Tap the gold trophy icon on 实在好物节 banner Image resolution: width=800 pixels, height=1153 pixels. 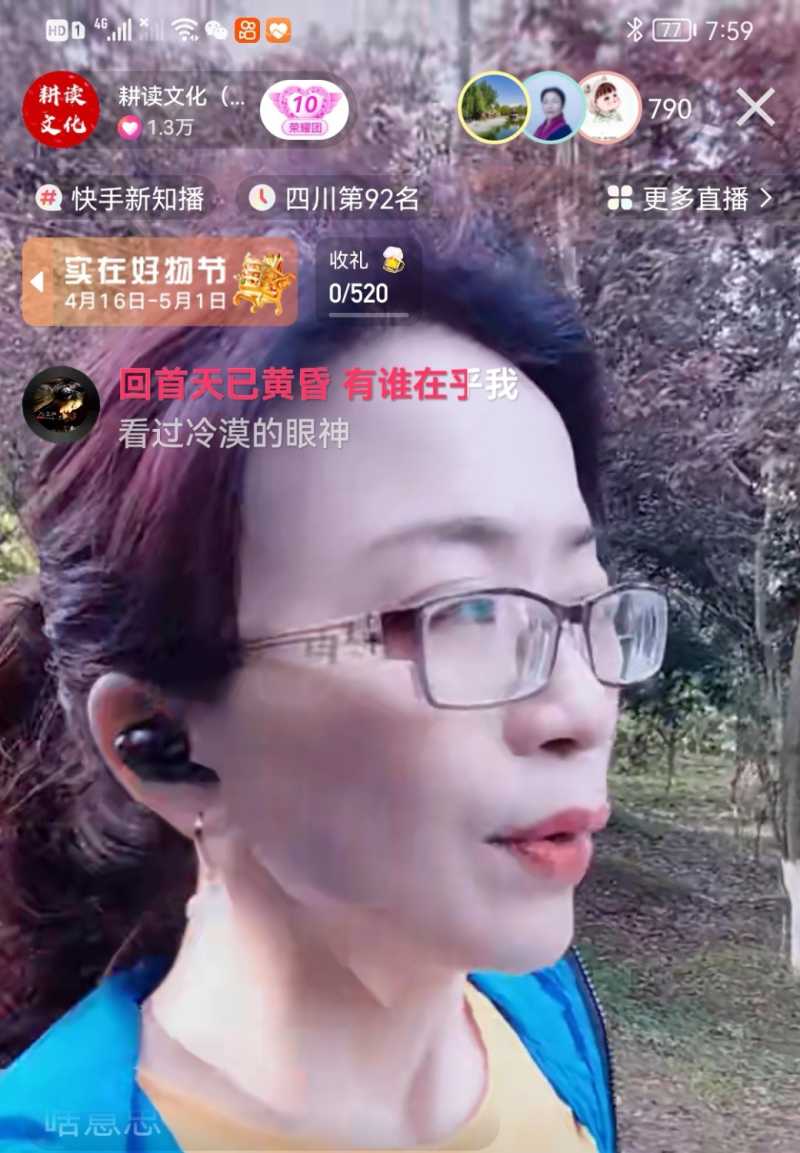tap(262, 278)
